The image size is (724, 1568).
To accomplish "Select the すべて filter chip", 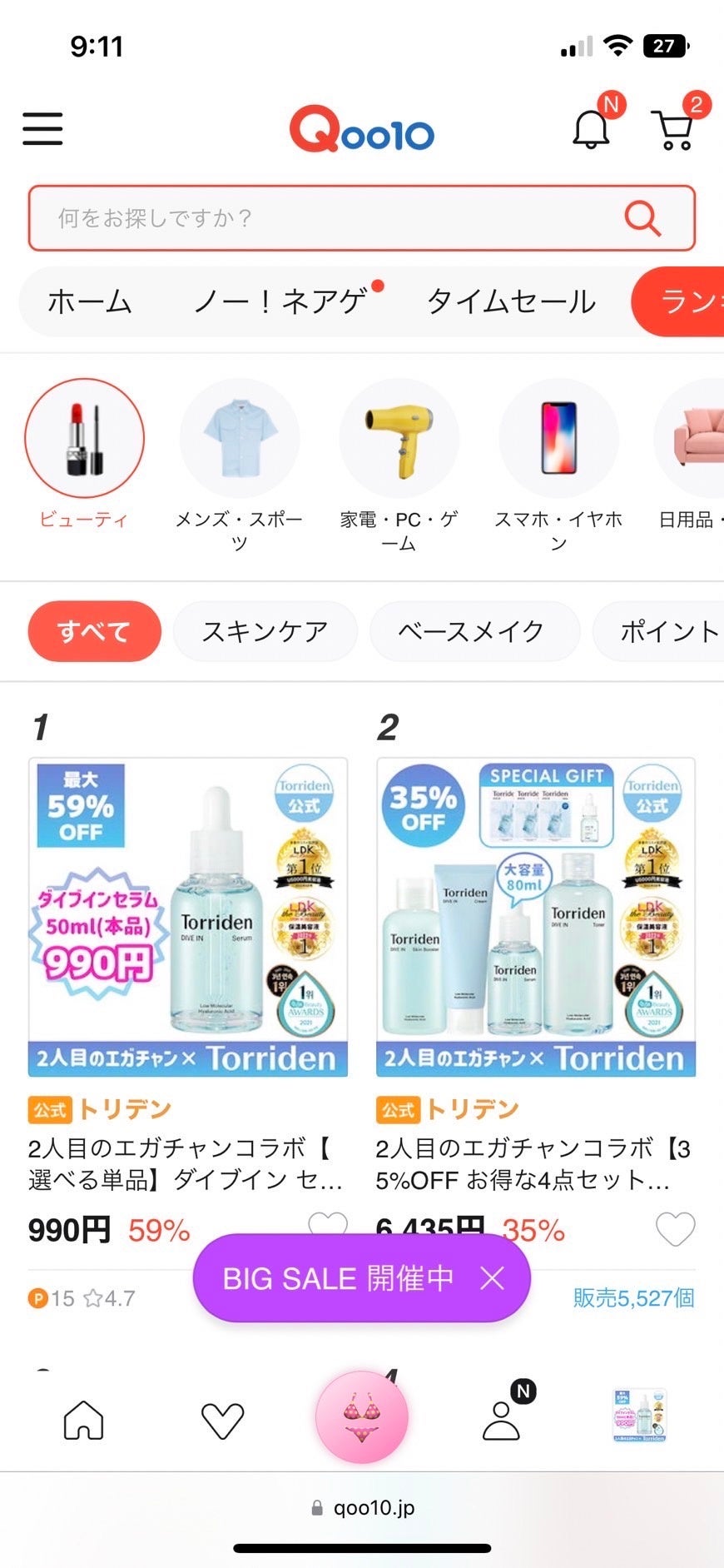I will pyautogui.click(x=94, y=631).
